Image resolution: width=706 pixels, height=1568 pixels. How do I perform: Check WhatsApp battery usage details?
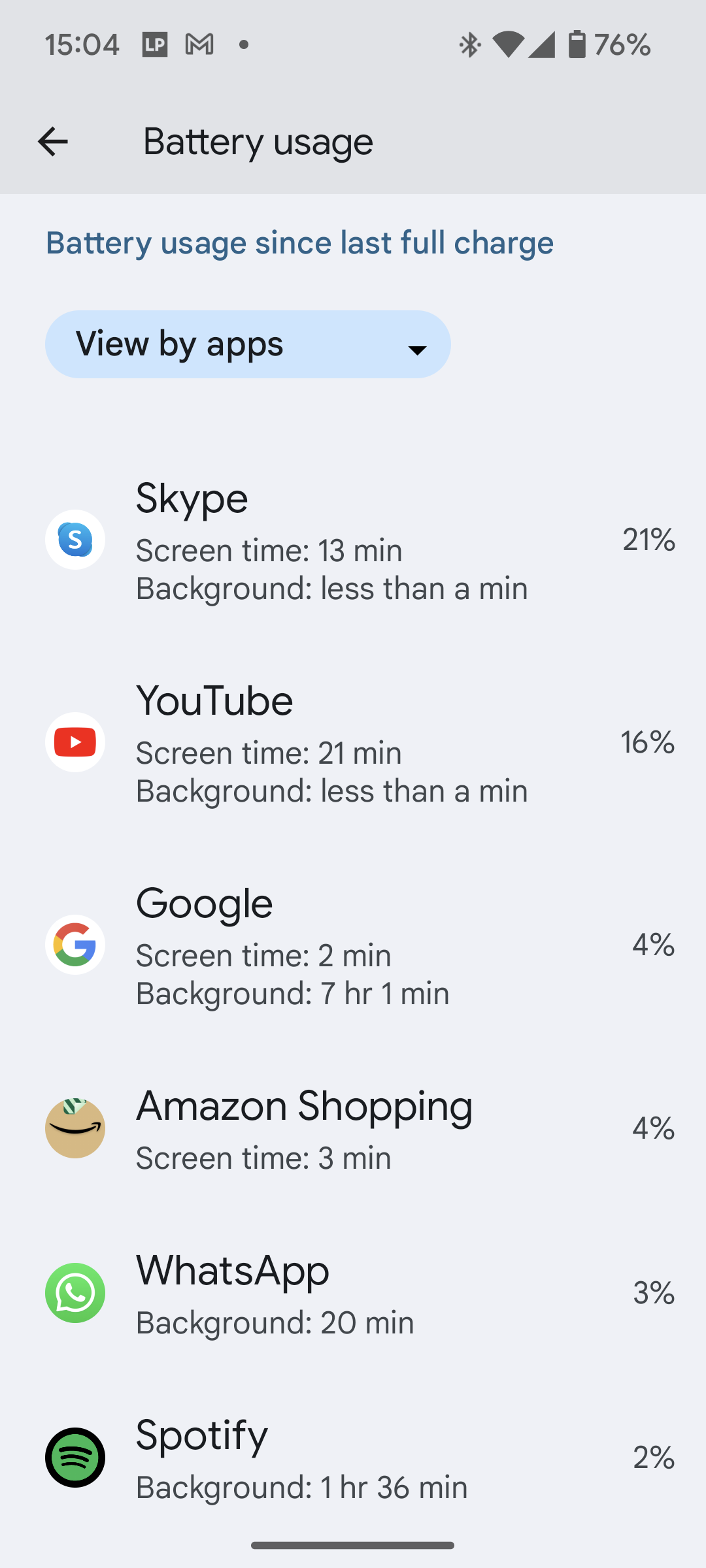pos(353,1293)
